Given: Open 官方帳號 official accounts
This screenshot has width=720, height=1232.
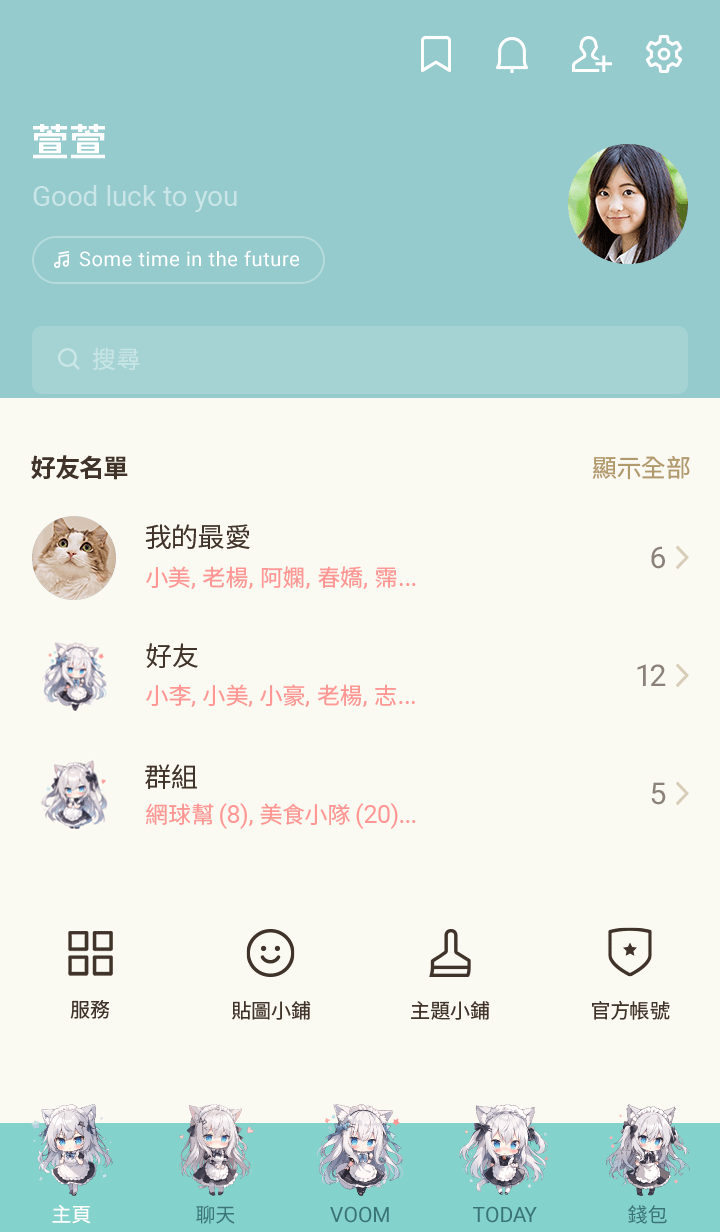Looking at the screenshot, I should [x=630, y=972].
